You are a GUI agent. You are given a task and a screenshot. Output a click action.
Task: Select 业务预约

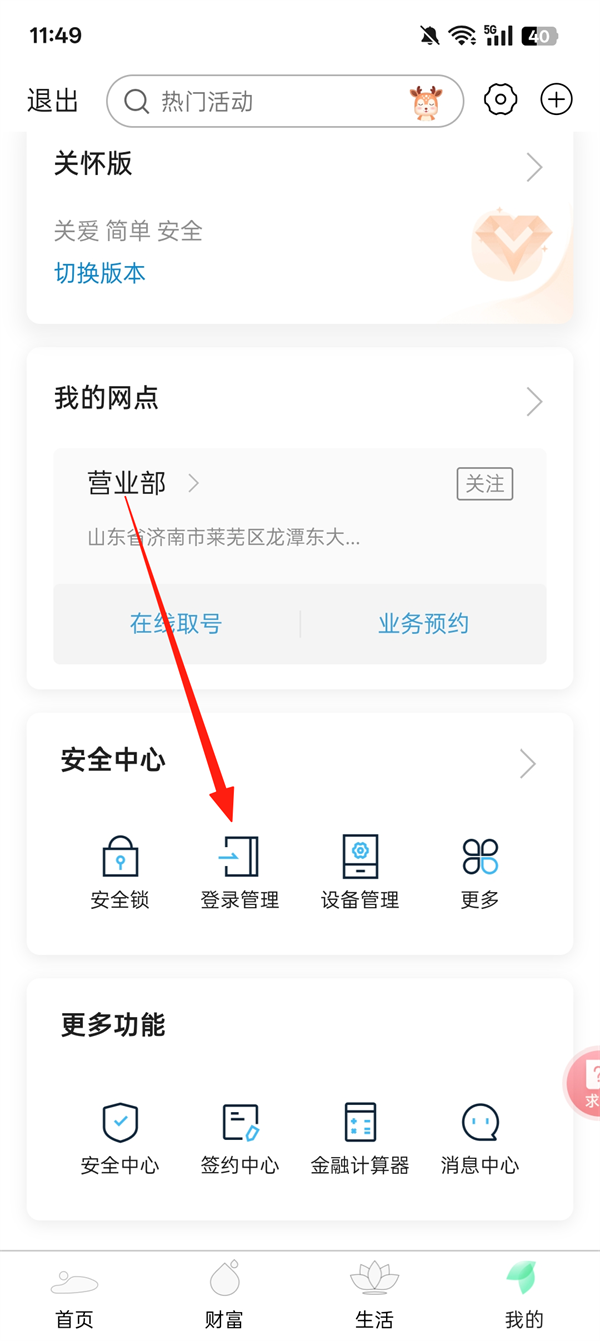[423, 624]
